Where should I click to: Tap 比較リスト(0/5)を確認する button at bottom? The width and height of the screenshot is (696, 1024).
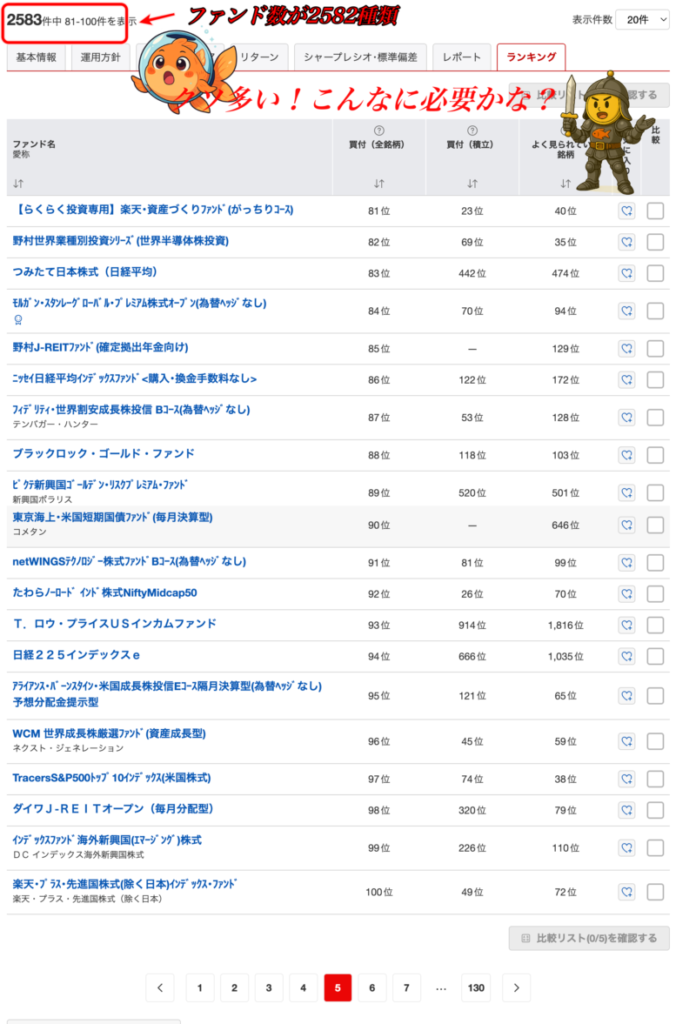pos(589,938)
